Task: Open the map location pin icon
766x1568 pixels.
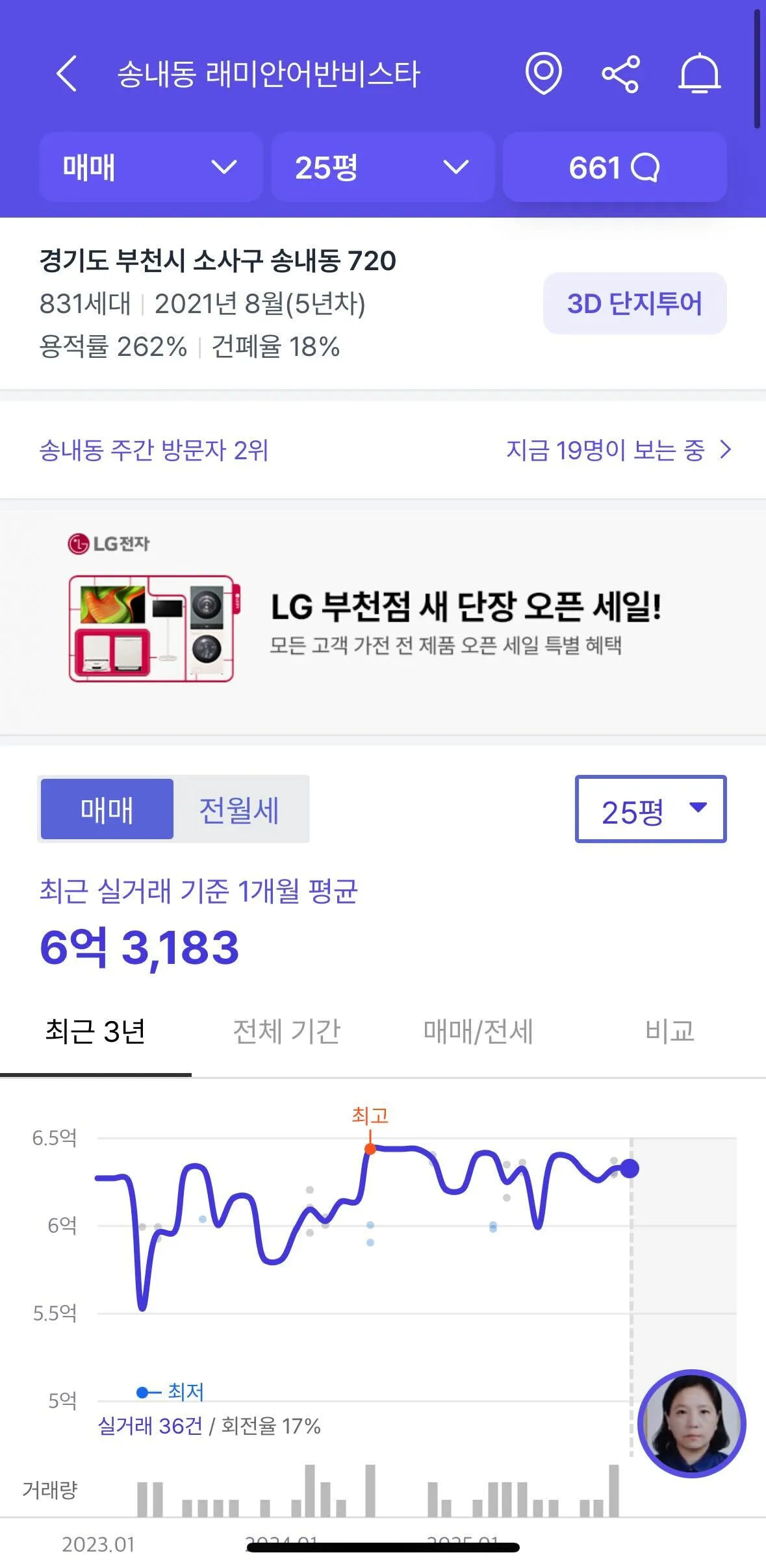Action: 543,73
